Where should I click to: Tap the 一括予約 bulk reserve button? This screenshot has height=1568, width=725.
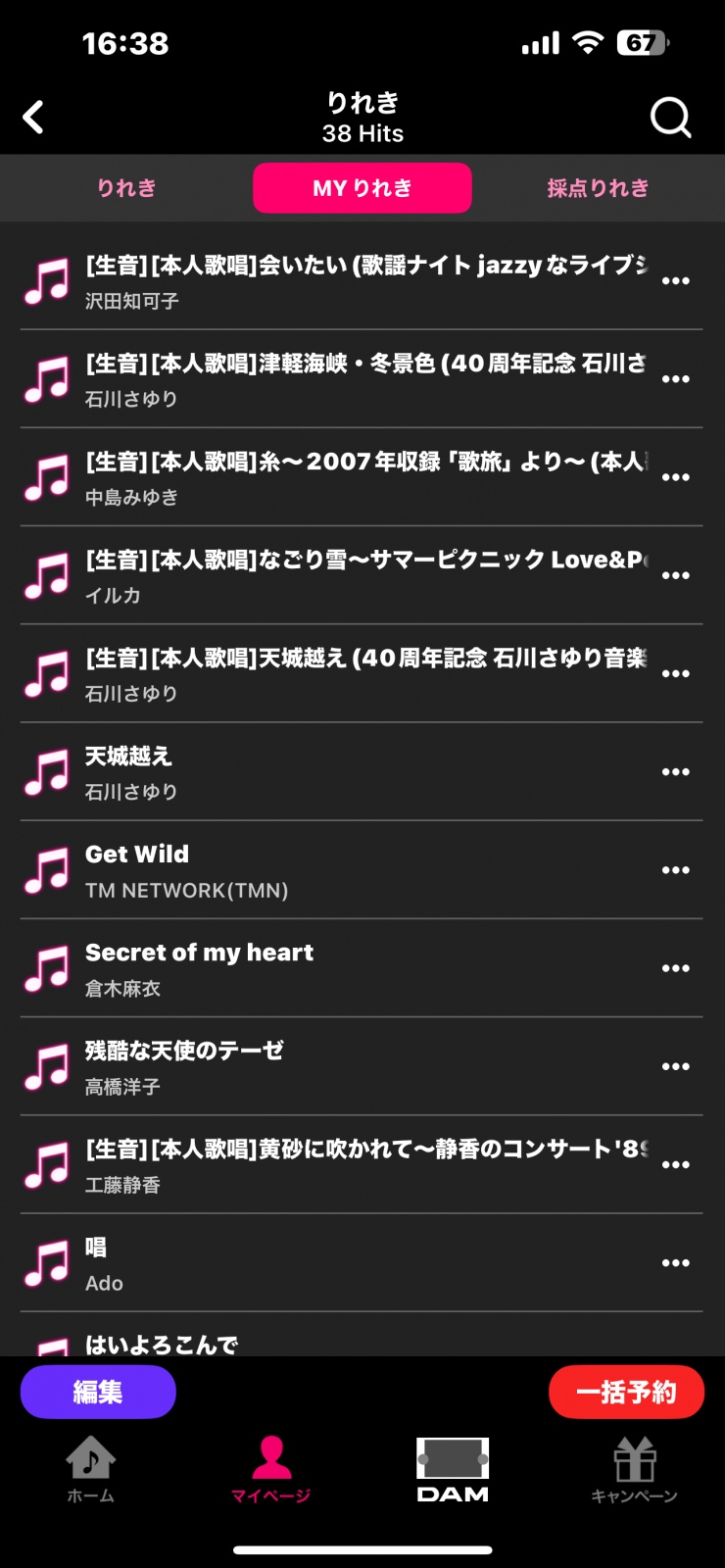(x=626, y=1392)
